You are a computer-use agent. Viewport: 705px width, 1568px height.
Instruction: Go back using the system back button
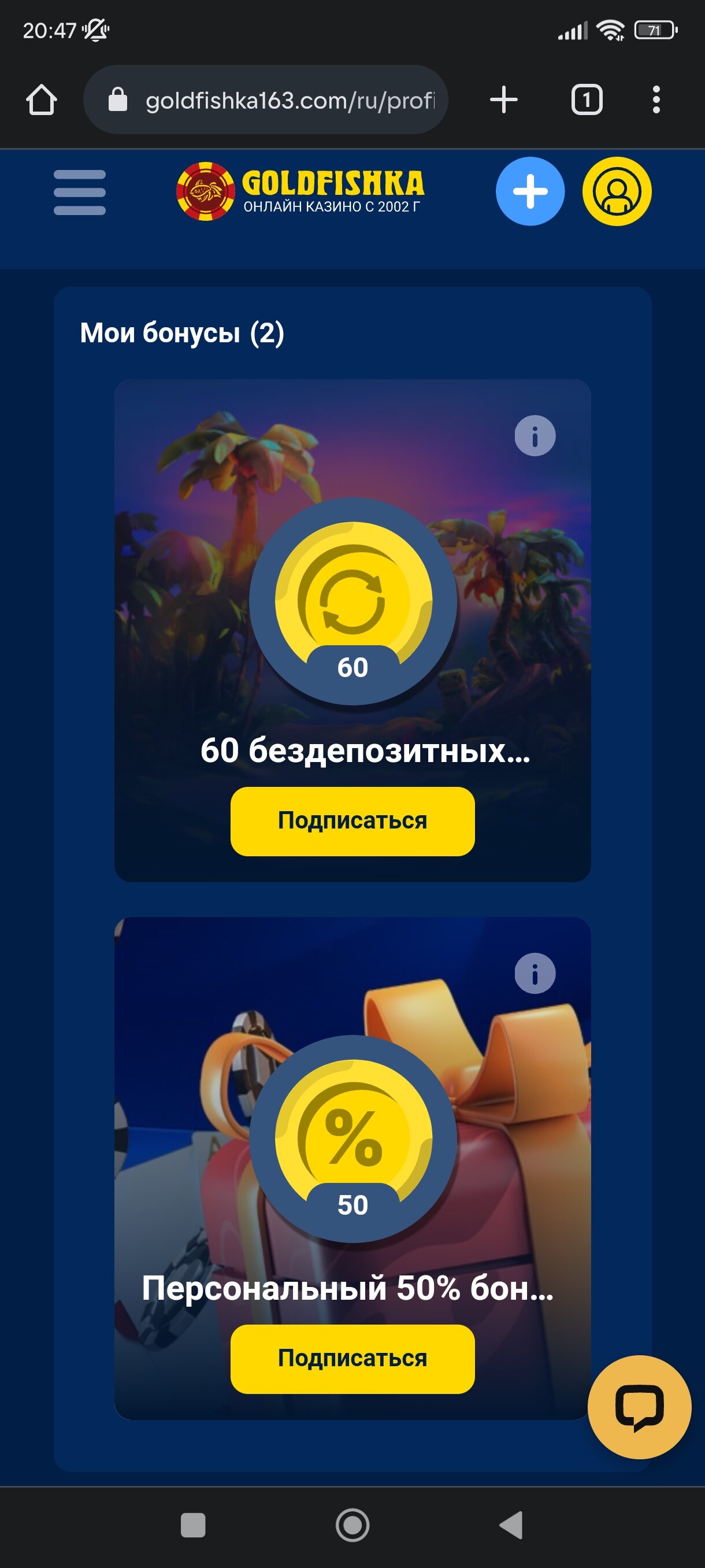pyautogui.click(x=511, y=1525)
